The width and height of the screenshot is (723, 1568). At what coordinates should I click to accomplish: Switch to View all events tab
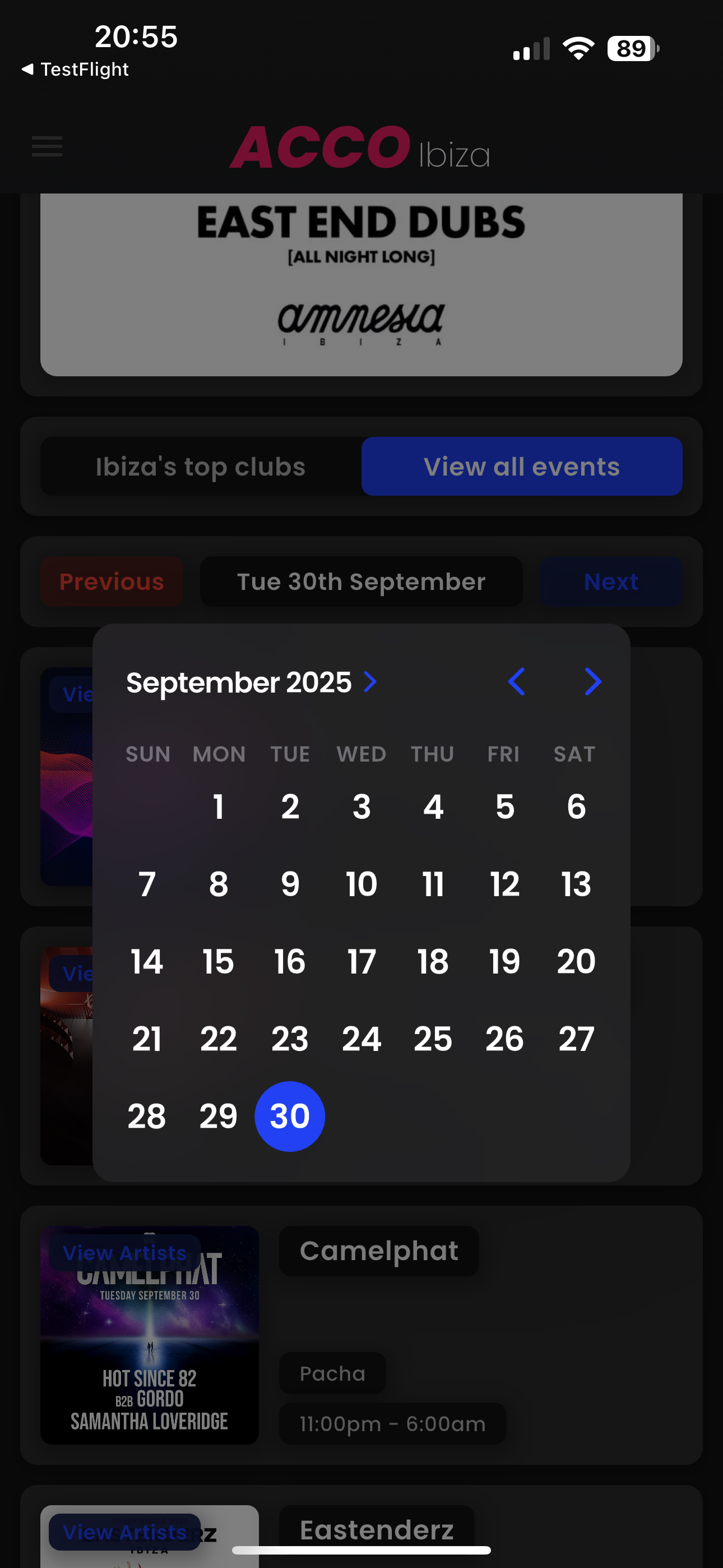click(522, 466)
